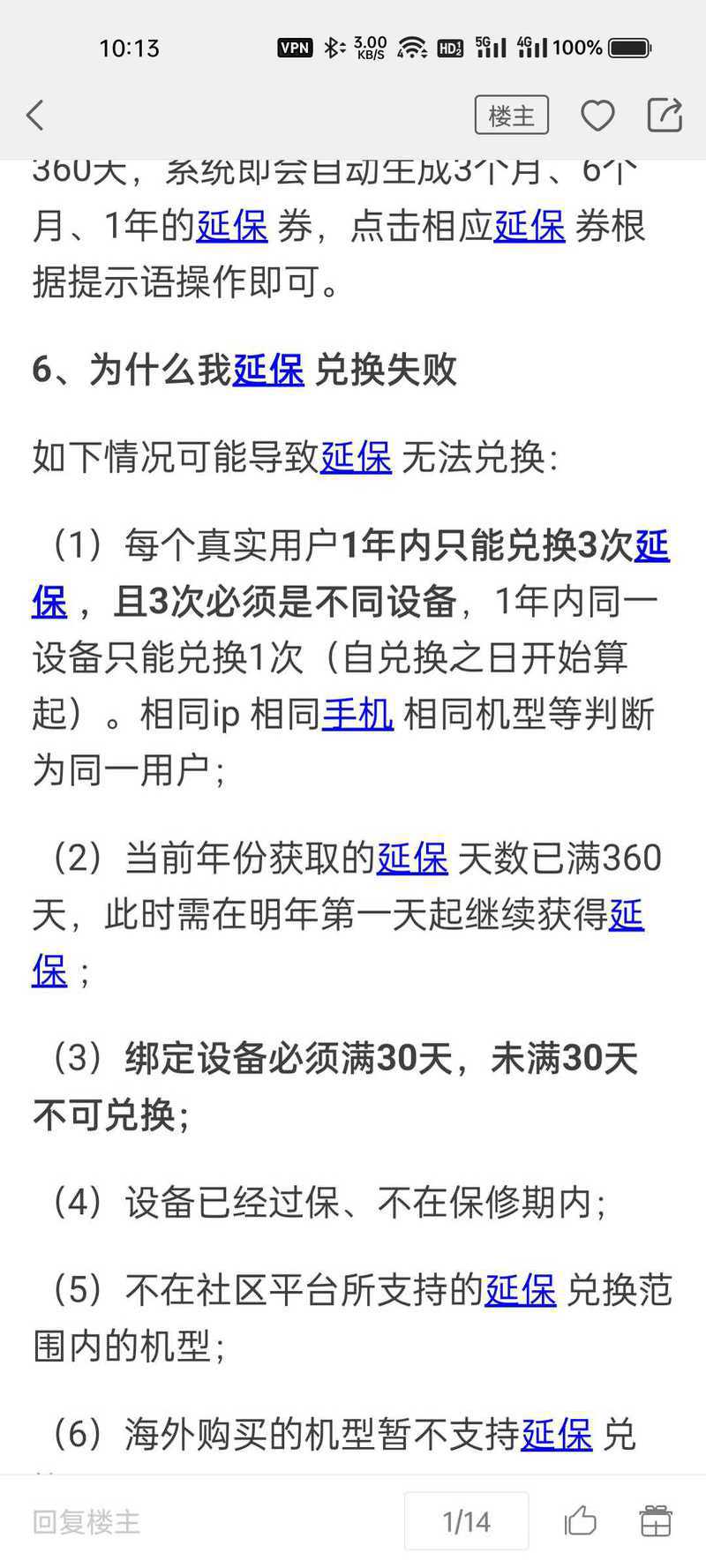Share this post
Screen dimensions: 706x1568
coord(665,115)
